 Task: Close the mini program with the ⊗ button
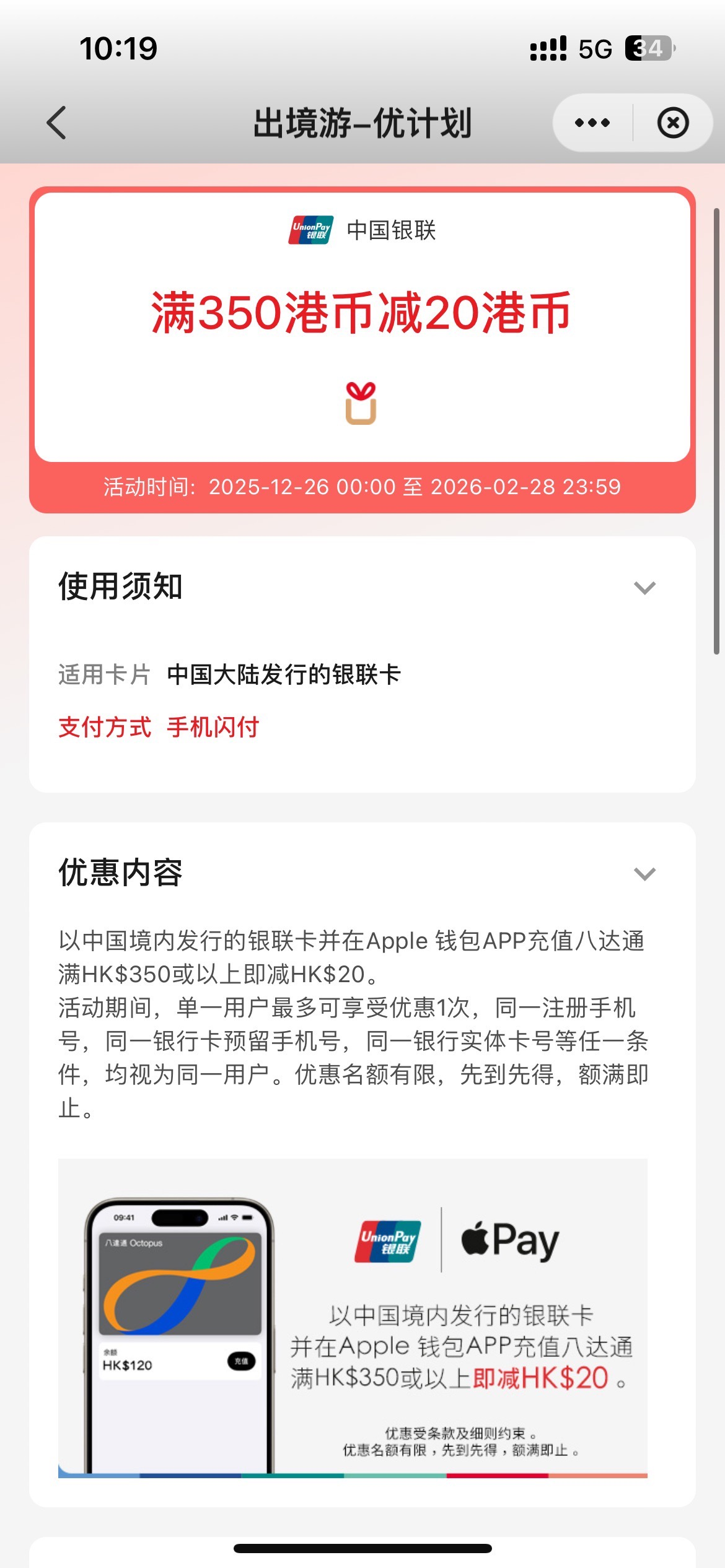[673, 122]
